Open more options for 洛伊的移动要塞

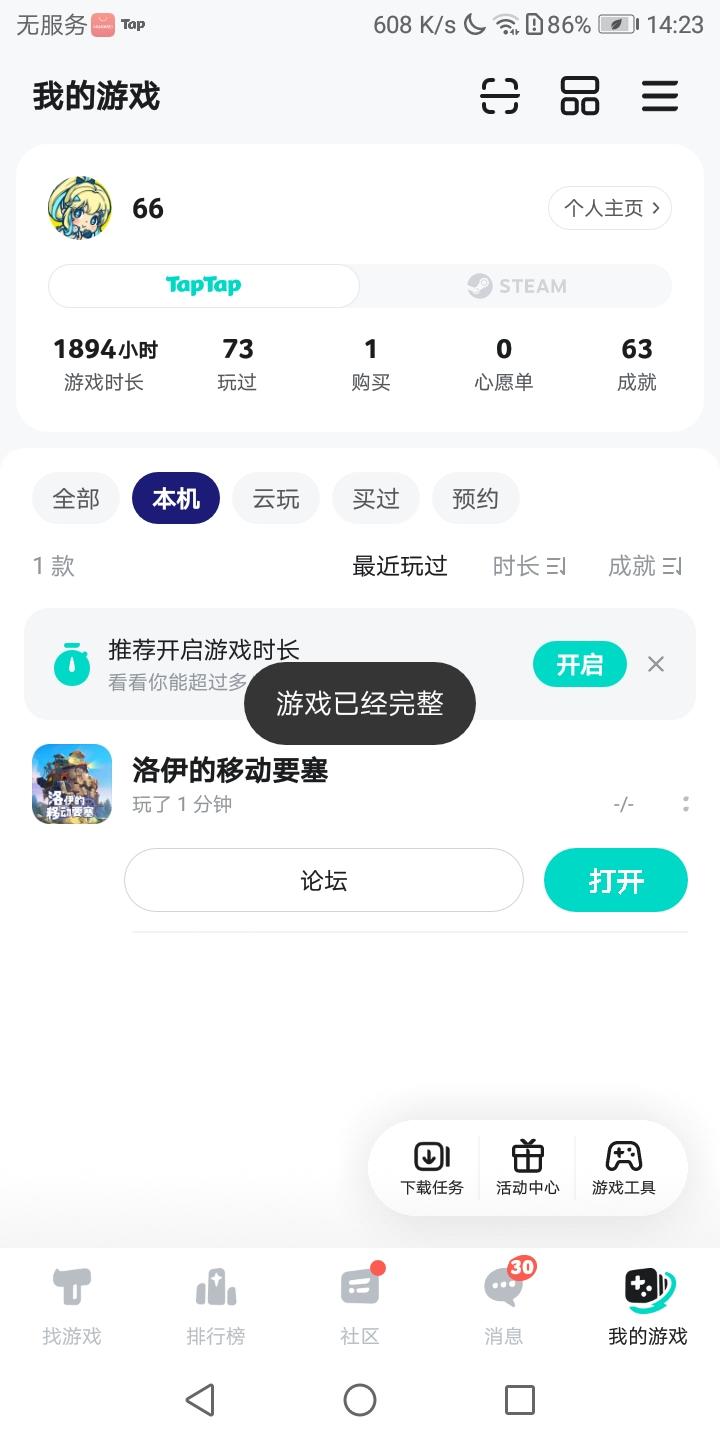pyautogui.click(x=686, y=804)
